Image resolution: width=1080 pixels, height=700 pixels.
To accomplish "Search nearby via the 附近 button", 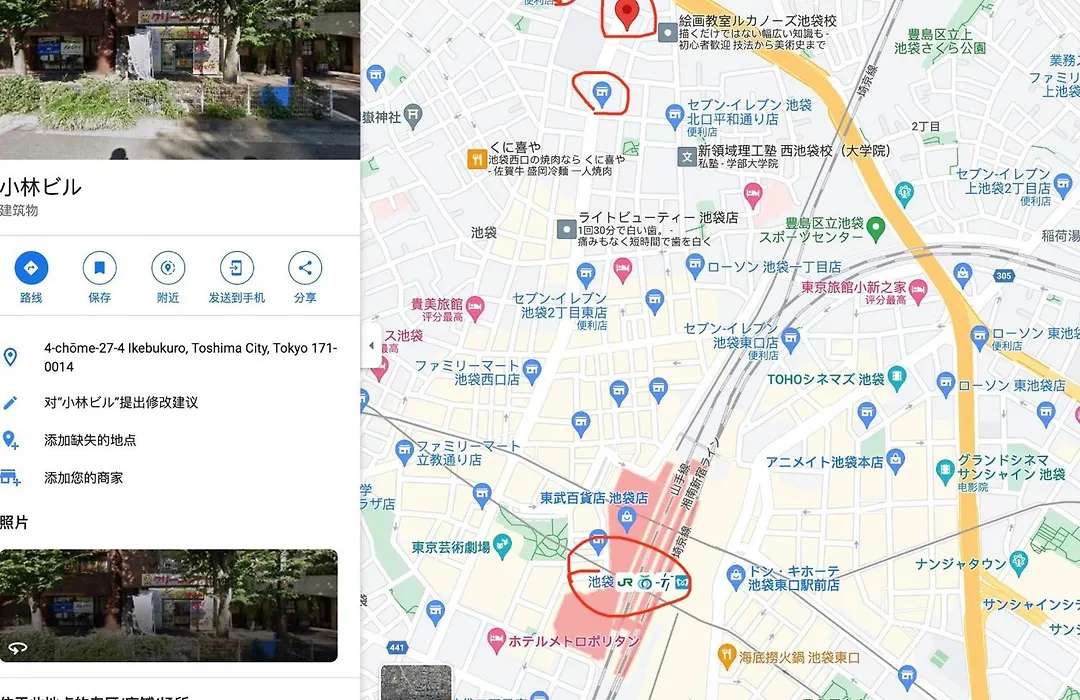I will 168,268.
